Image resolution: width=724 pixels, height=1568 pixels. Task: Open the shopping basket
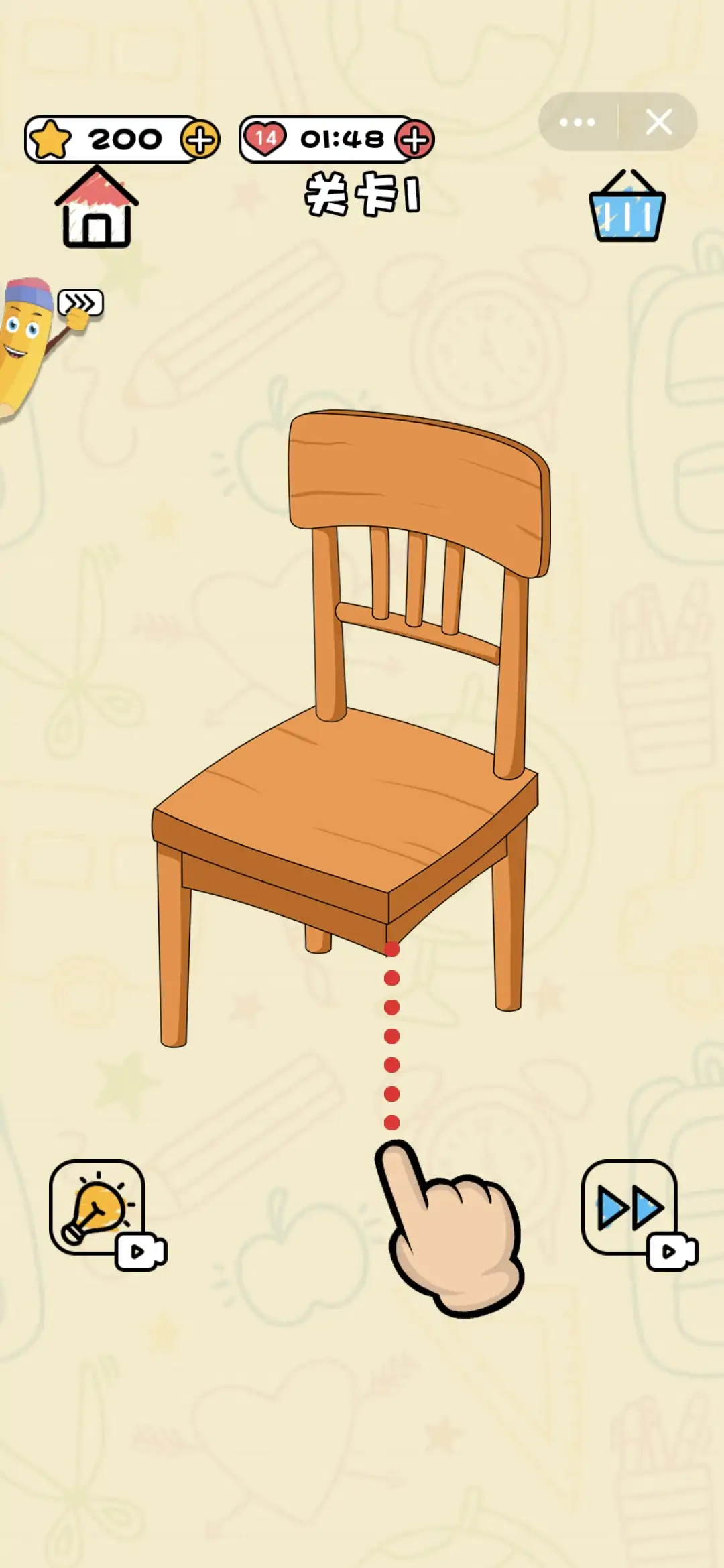(627, 208)
